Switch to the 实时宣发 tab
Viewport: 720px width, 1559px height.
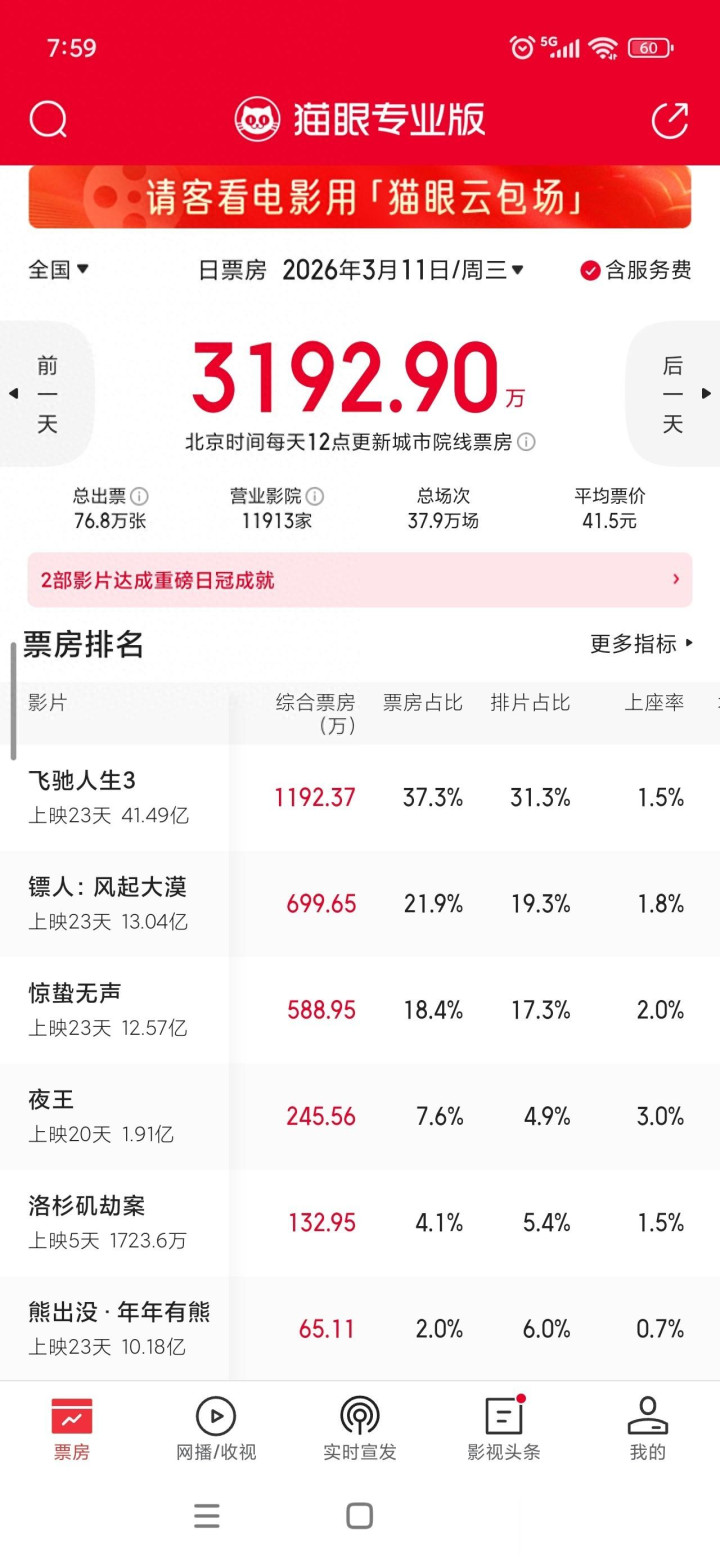point(360,1430)
